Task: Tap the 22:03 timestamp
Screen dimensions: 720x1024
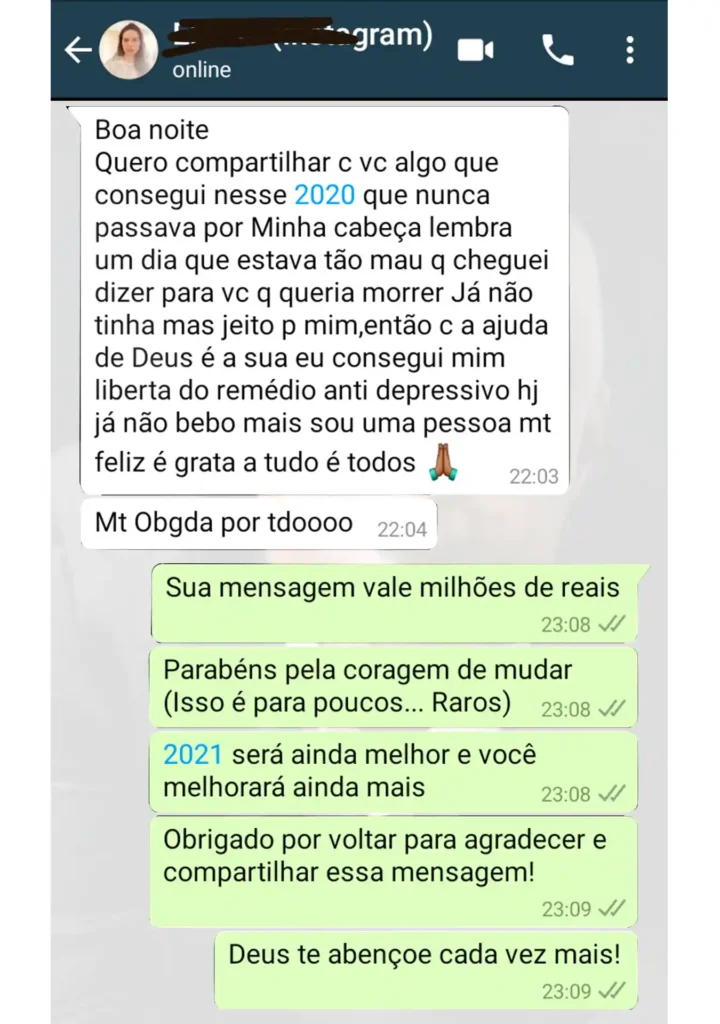Action: coord(534,477)
